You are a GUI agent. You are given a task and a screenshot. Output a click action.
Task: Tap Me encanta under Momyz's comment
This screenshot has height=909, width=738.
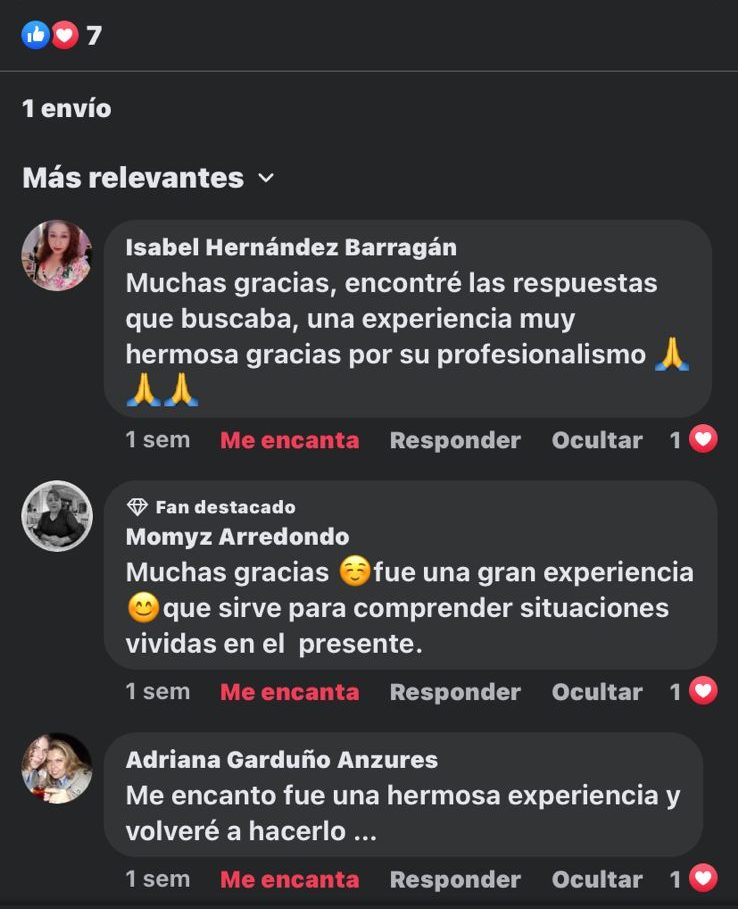coord(289,692)
